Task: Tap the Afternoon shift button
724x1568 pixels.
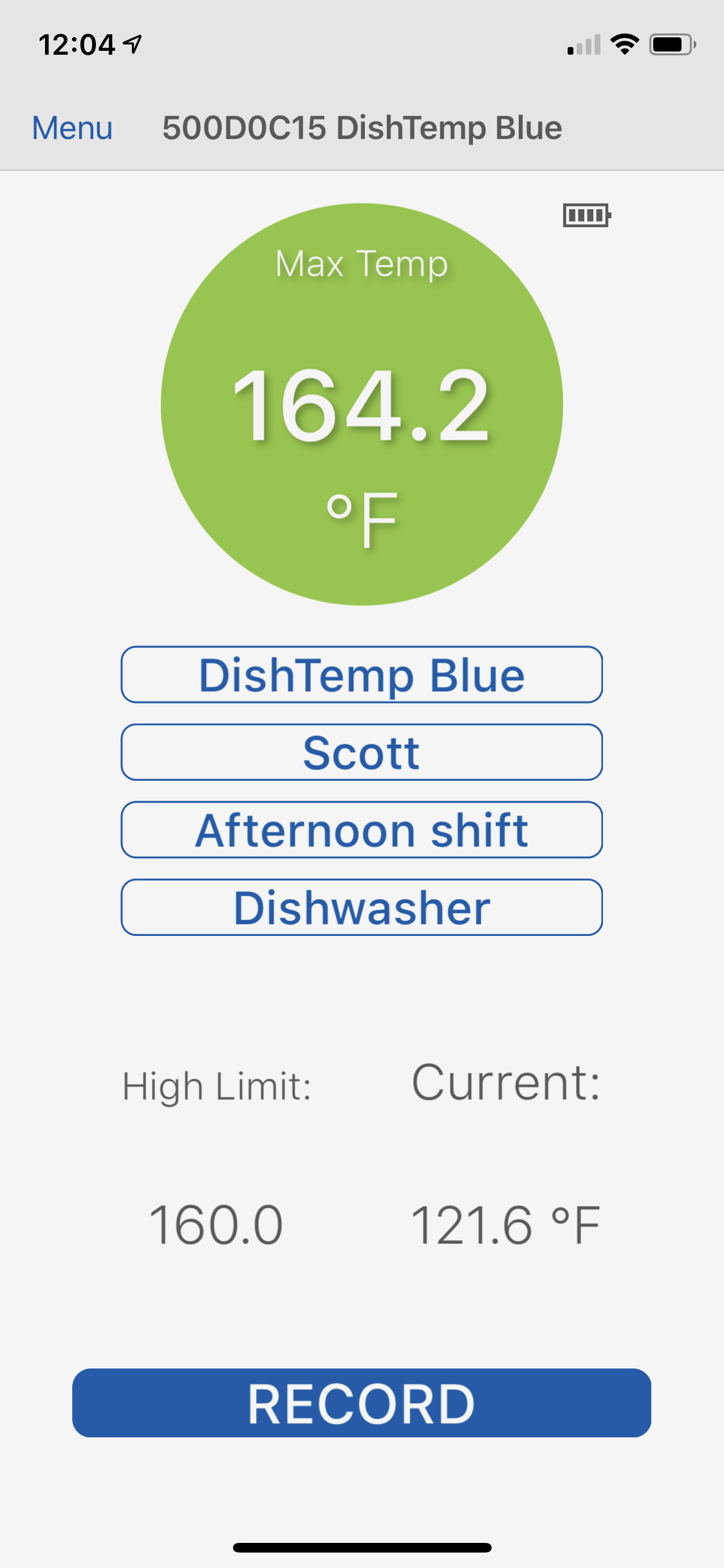Action: (x=362, y=830)
